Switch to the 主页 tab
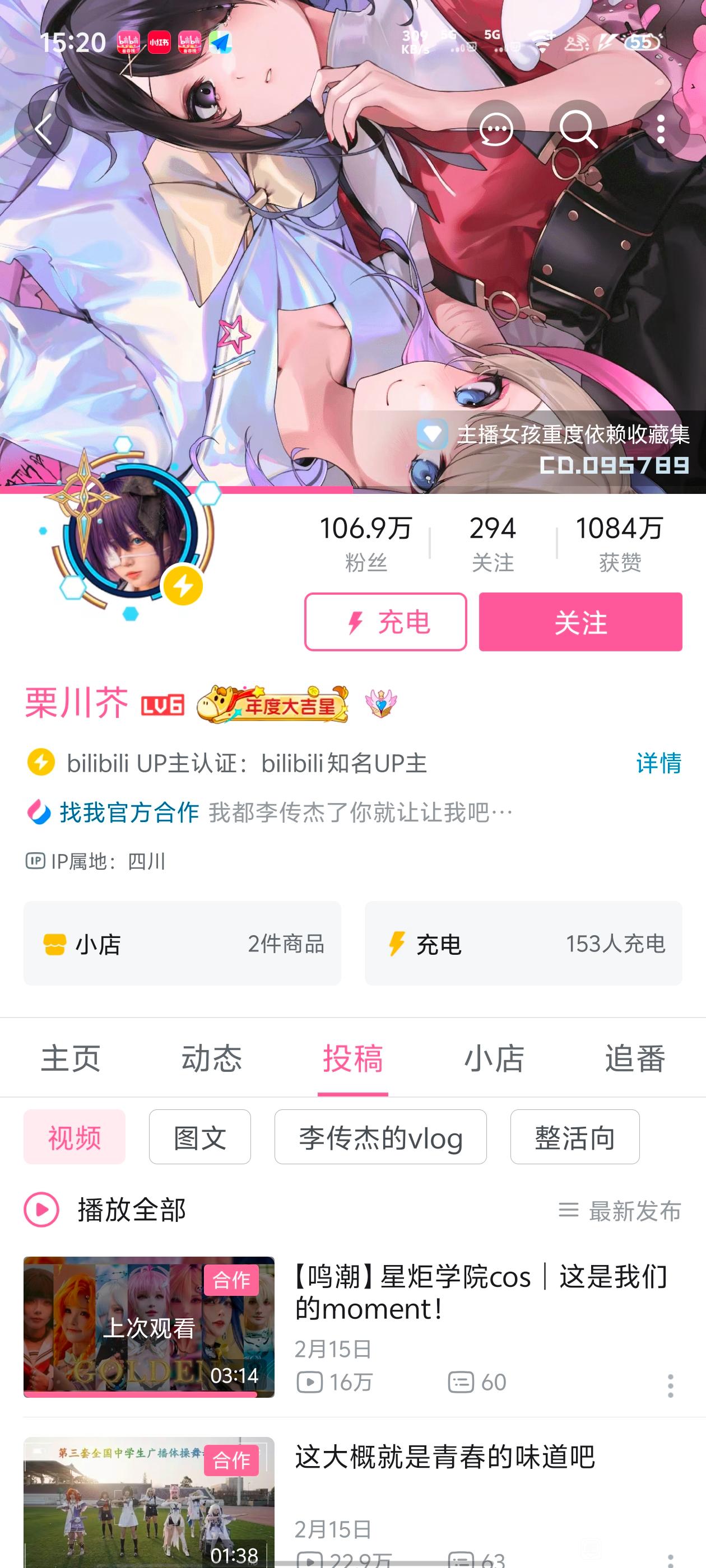The width and height of the screenshot is (706, 1568). pyautogui.click(x=71, y=1058)
